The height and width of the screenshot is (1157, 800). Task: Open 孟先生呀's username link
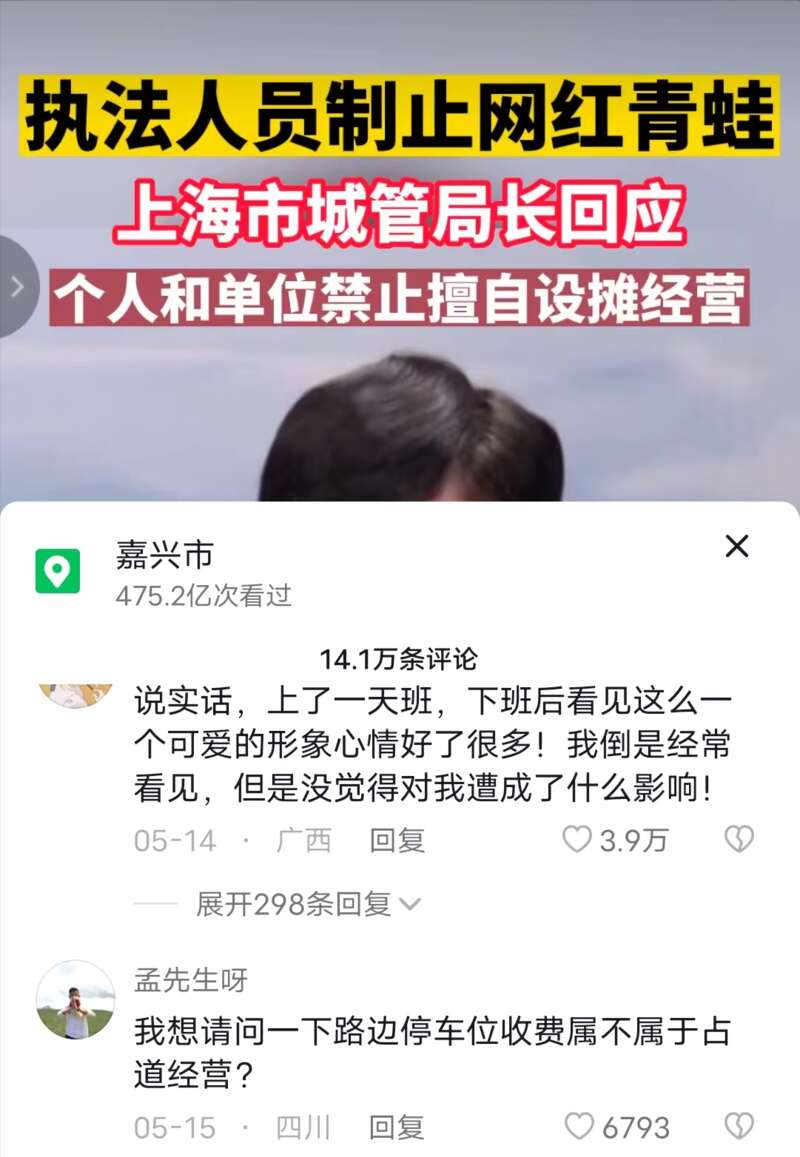tap(191, 980)
